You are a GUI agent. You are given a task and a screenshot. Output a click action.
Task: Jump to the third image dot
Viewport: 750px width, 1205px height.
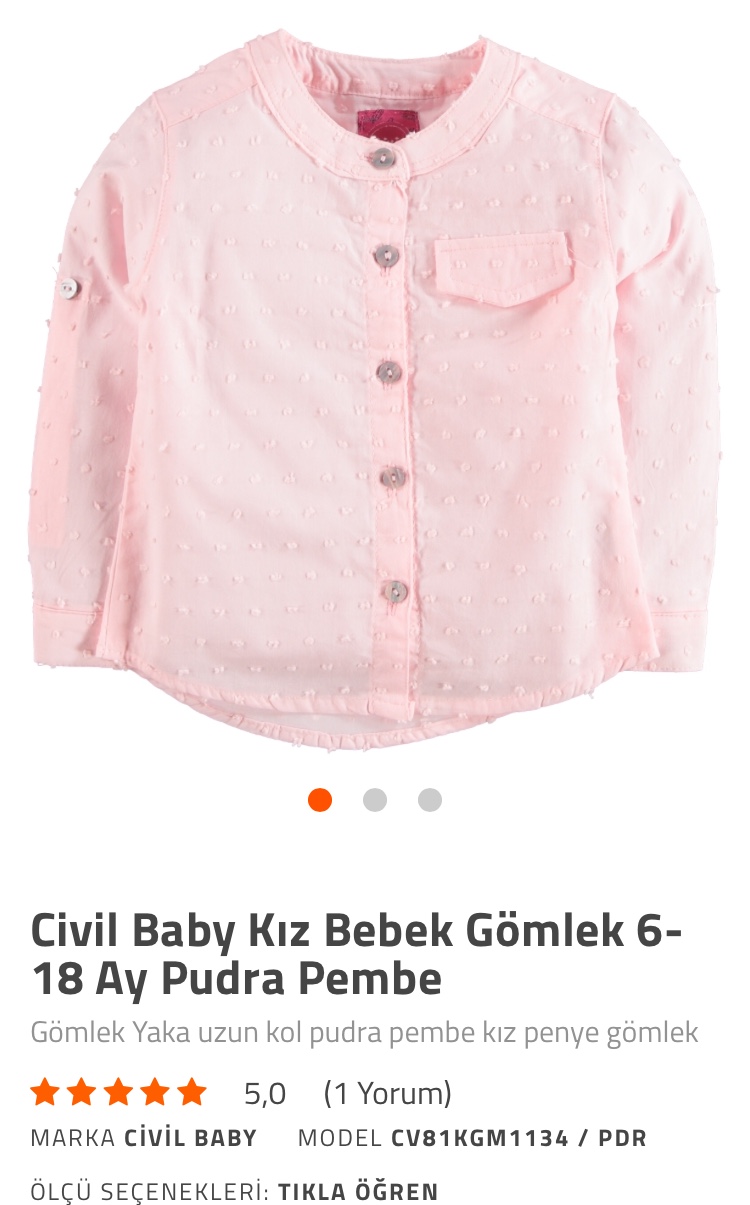pyautogui.click(x=430, y=800)
